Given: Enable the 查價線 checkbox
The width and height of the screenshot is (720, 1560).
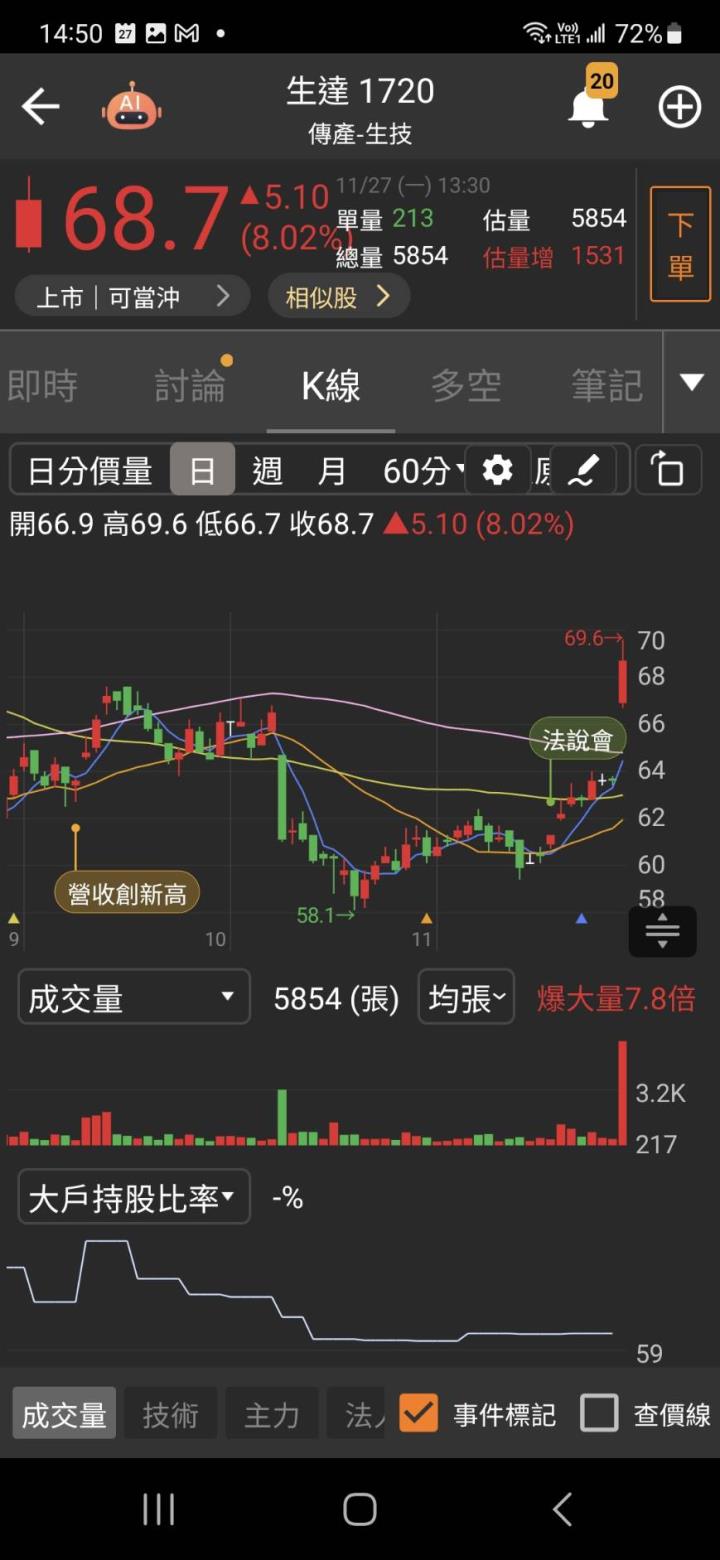Looking at the screenshot, I should pos(600,1413).
